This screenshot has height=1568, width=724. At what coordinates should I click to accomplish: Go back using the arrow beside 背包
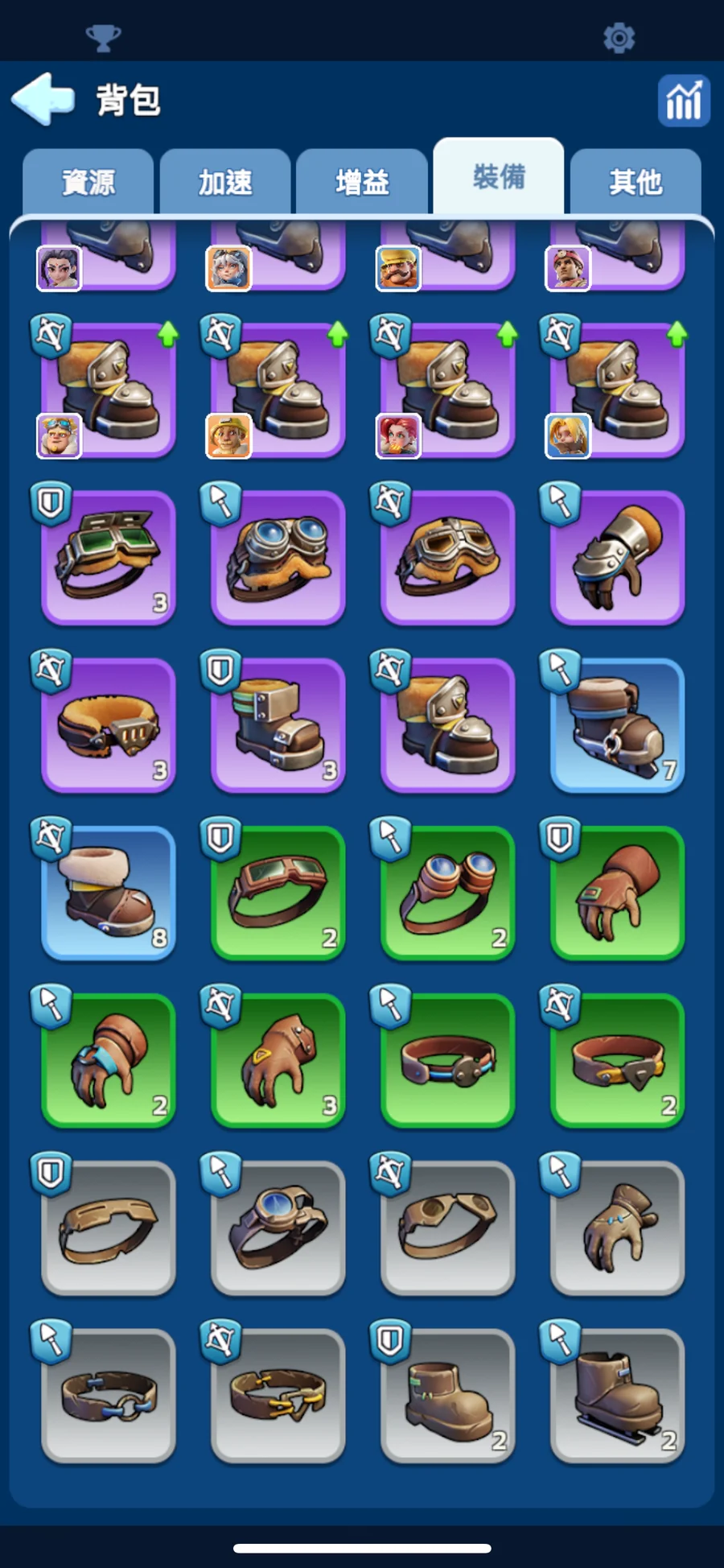tap(43, 99)
